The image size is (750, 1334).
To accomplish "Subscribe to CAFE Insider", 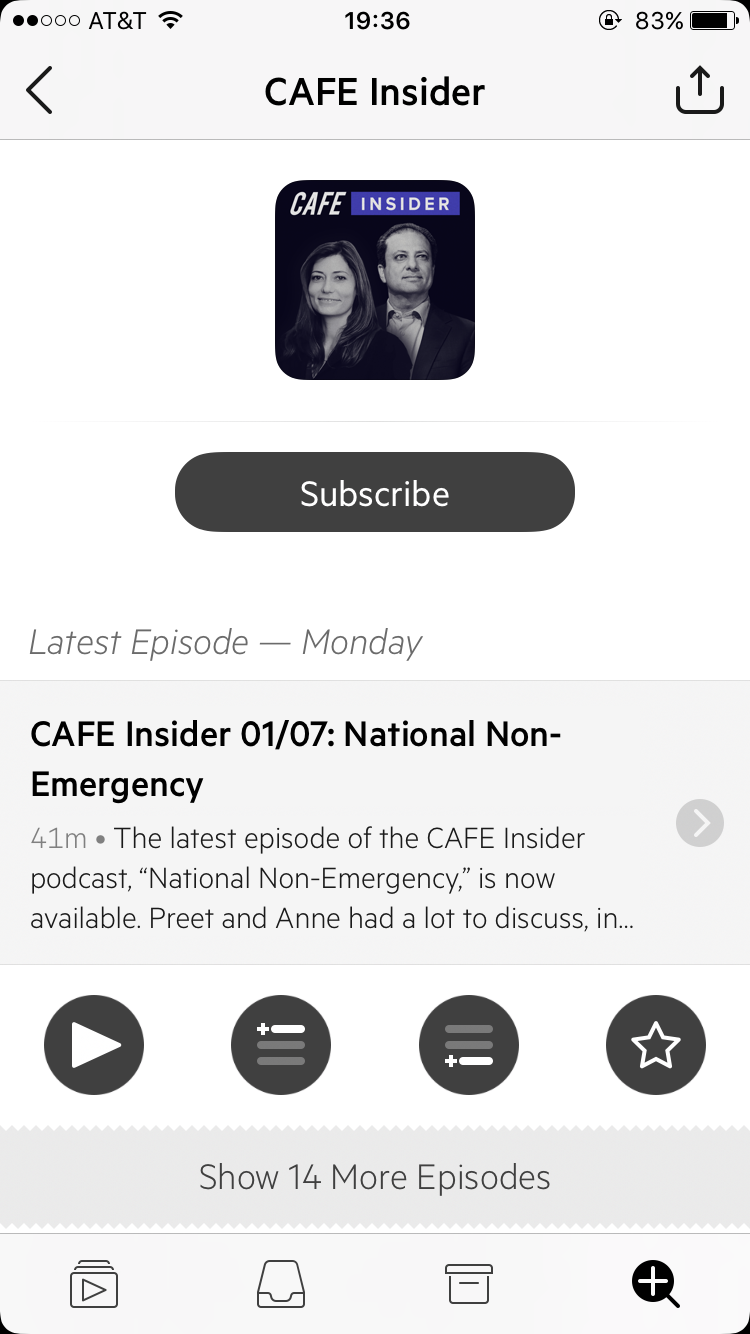I will pyautogui.click(x=375, y=492).
